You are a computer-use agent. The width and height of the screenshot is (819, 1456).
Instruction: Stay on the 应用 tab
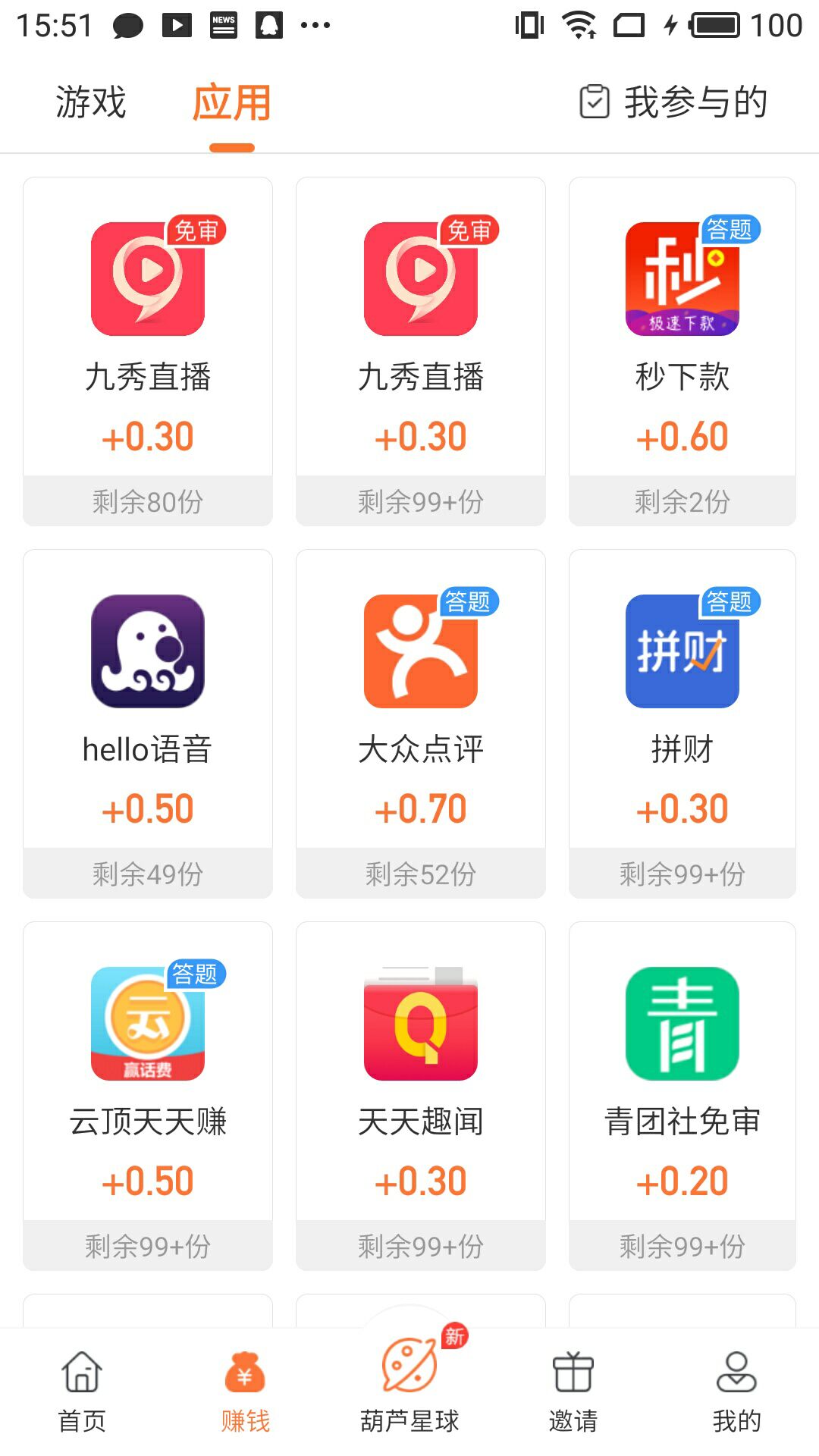[x=230, y=104]
